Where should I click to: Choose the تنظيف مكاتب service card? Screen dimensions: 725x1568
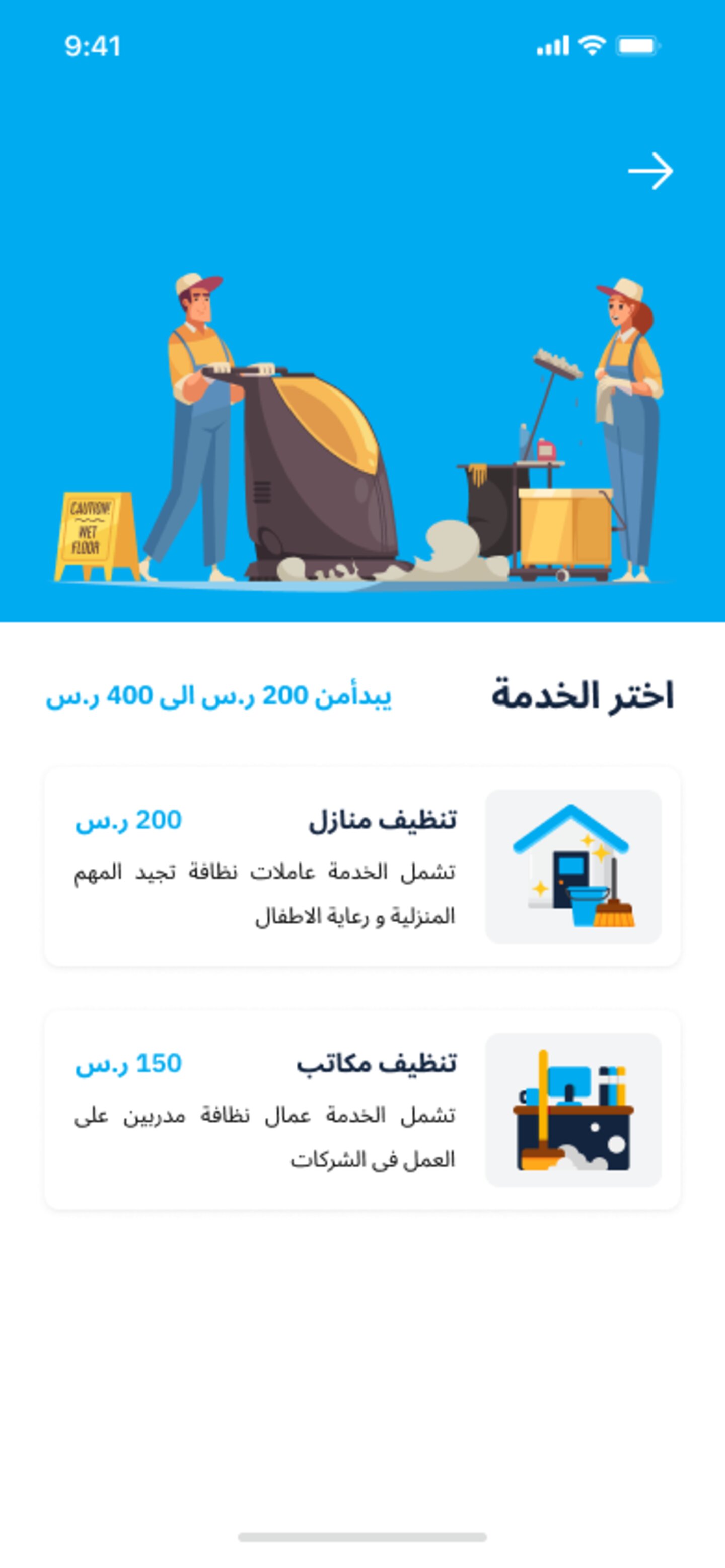[362, 1110]
